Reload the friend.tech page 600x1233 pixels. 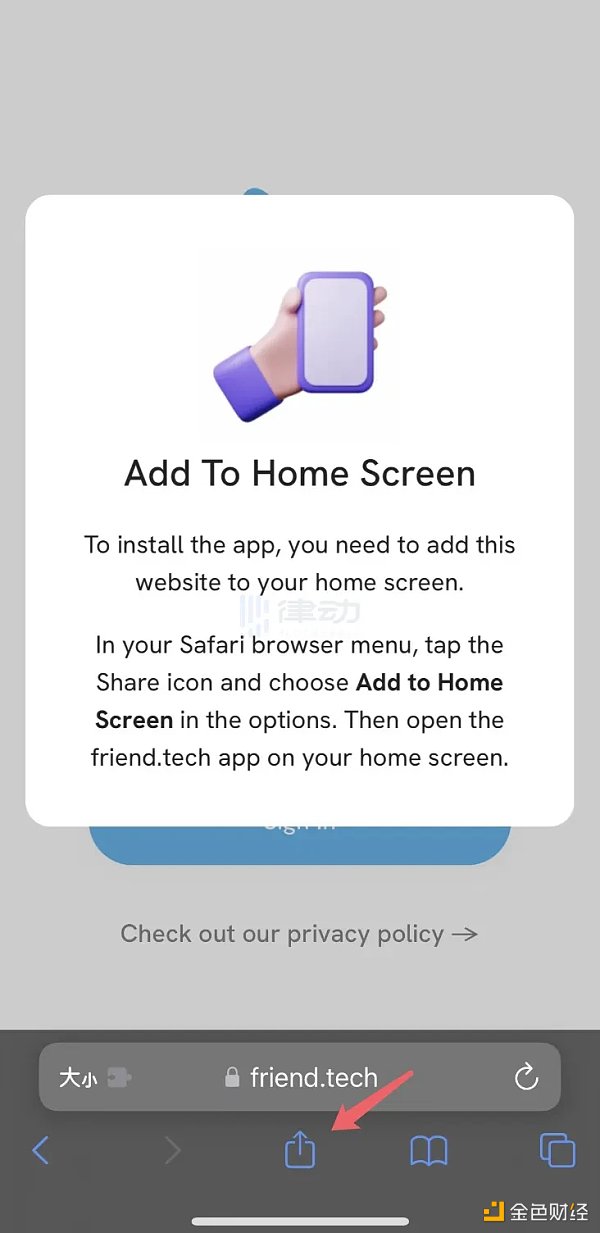526,1077
